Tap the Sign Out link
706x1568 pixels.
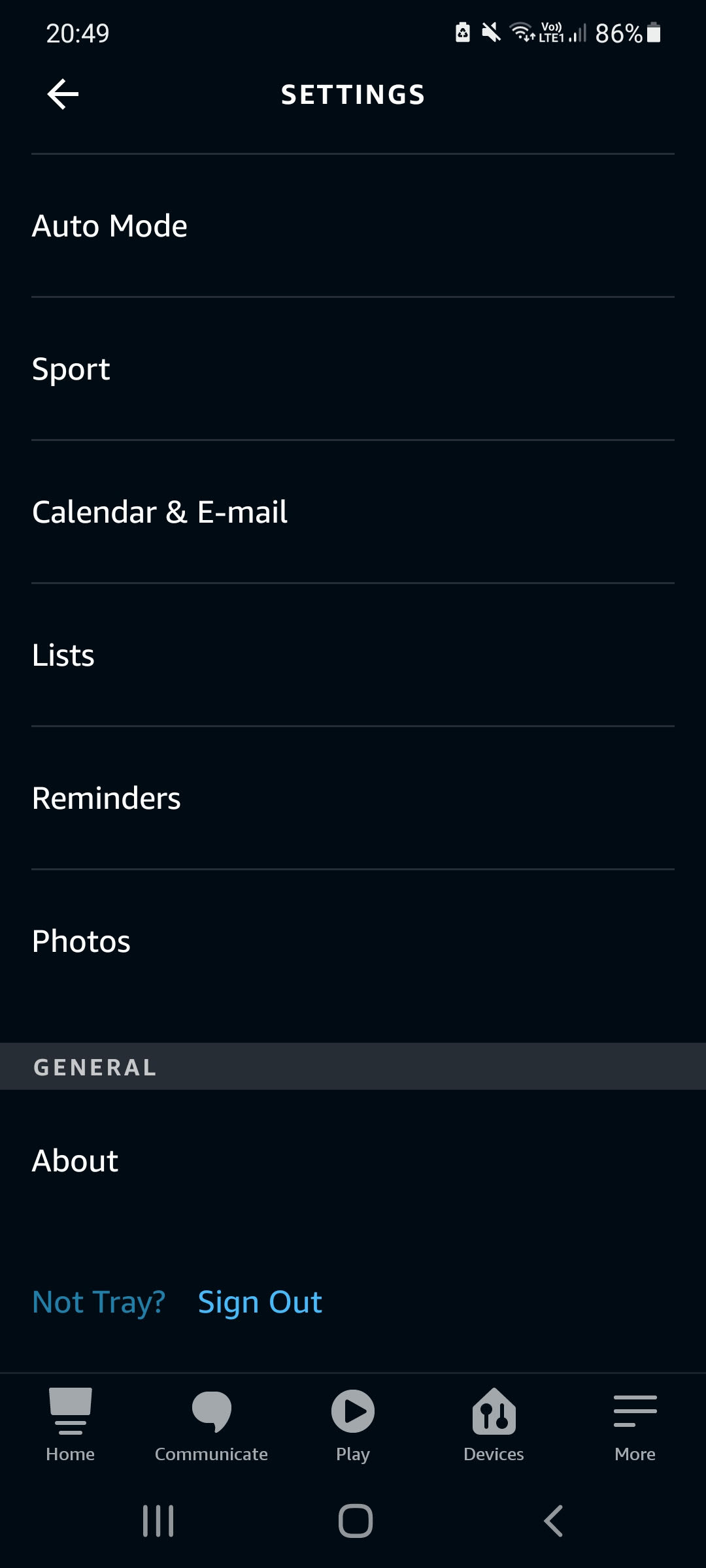click(260, 1301)
